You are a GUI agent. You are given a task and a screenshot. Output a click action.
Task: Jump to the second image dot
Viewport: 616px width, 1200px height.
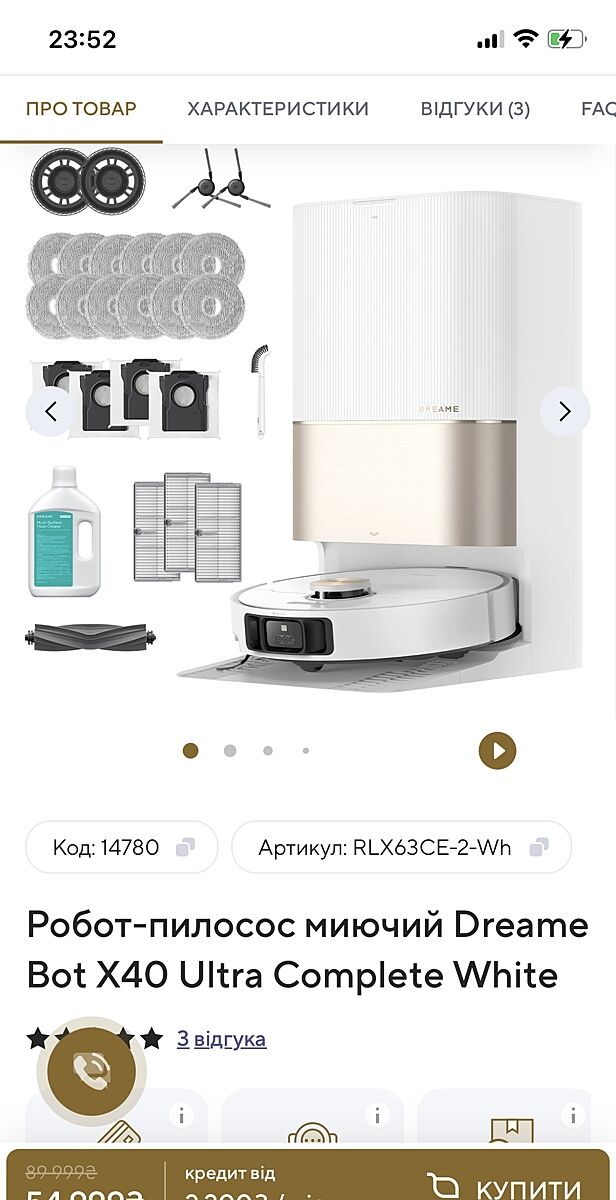pyautogui.click(x=230, y=750)
